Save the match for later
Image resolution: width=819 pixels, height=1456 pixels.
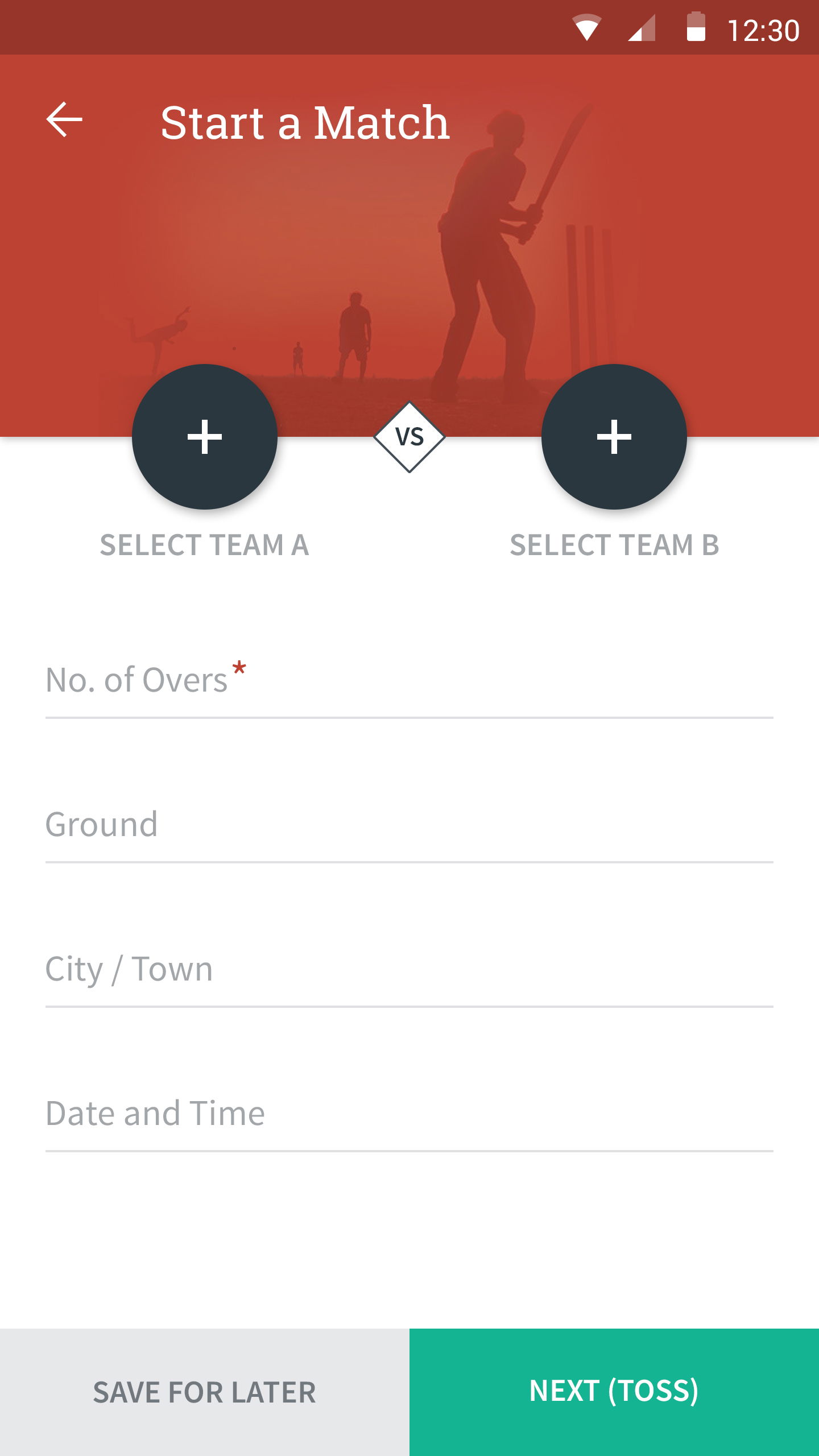(205, 1392)
